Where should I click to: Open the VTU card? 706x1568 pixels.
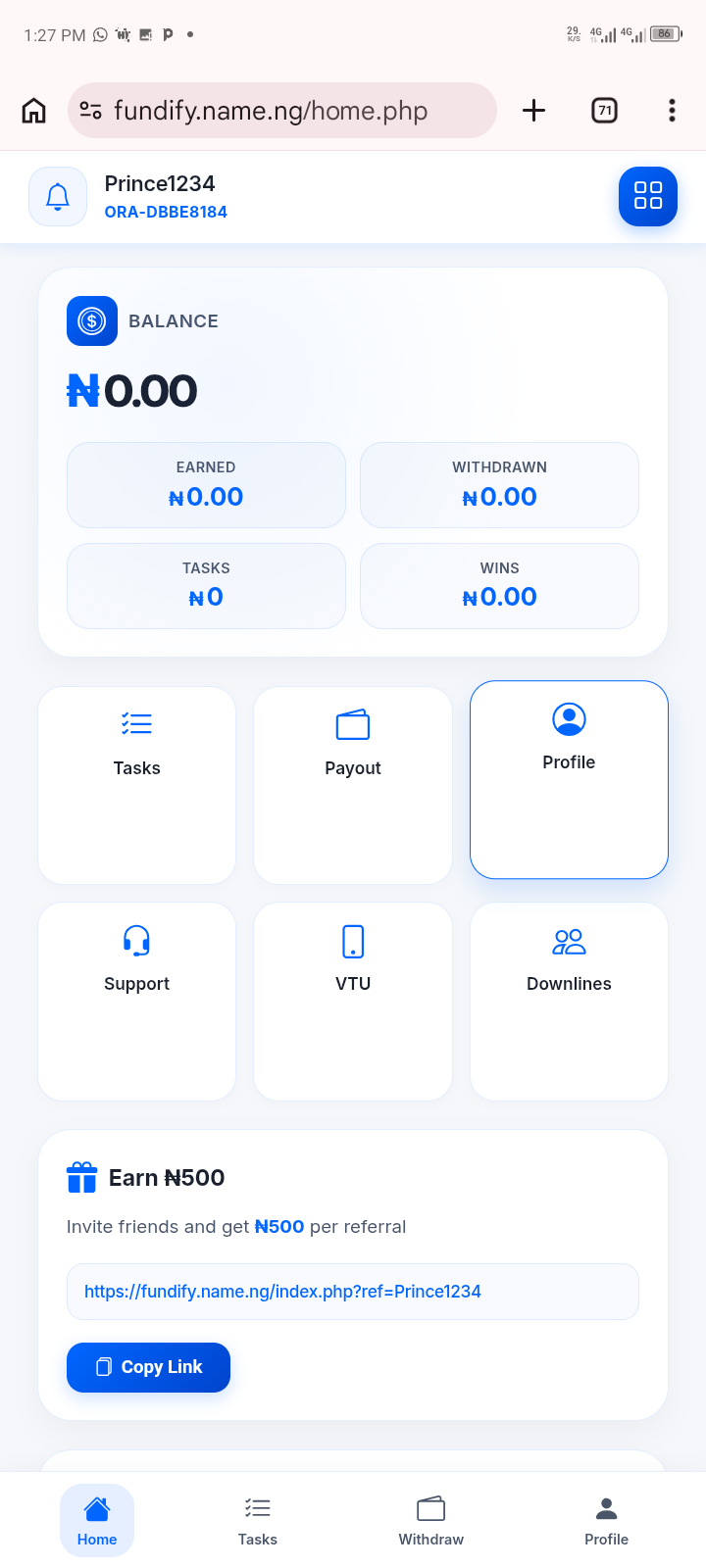(x=353, y=1001)
